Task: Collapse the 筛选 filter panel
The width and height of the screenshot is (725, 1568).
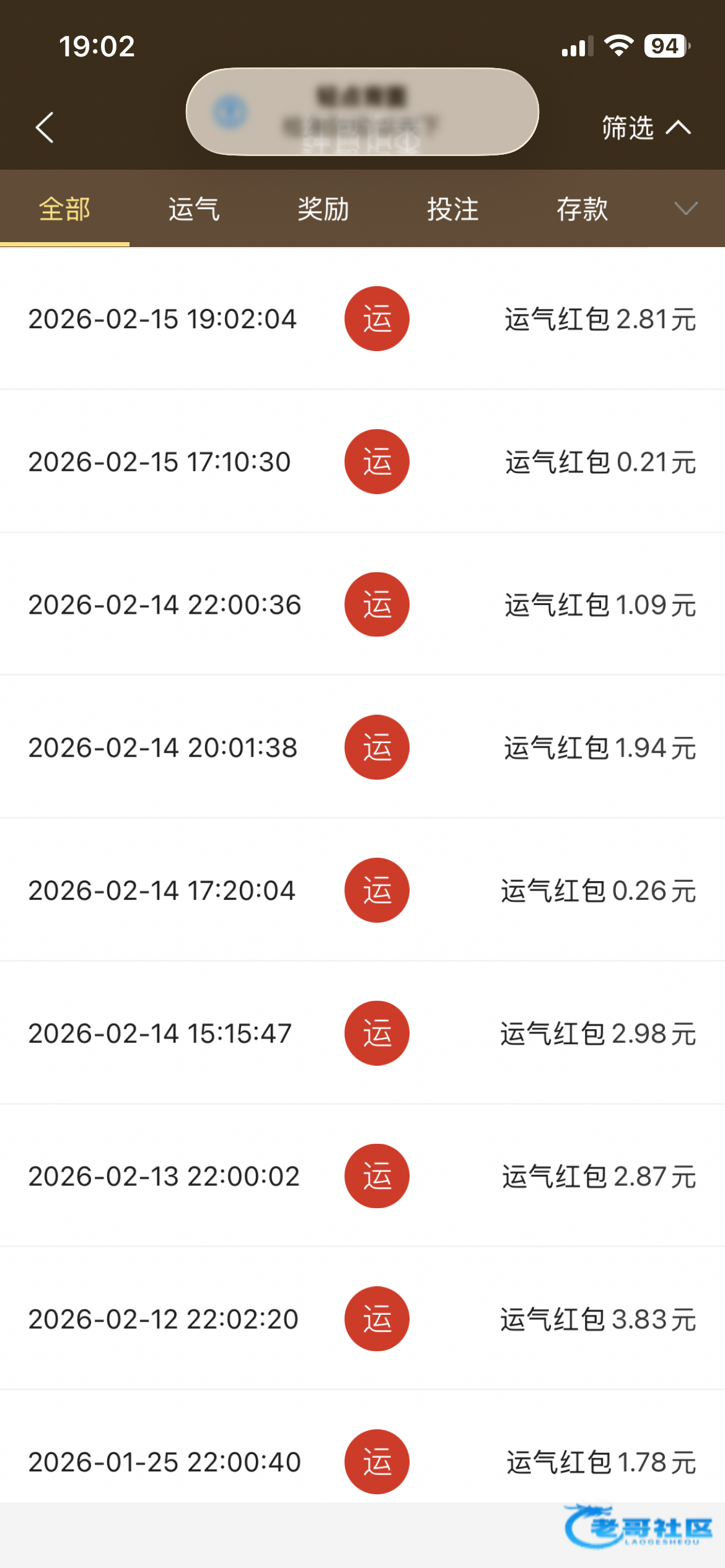Action: [x=646, y=128]
